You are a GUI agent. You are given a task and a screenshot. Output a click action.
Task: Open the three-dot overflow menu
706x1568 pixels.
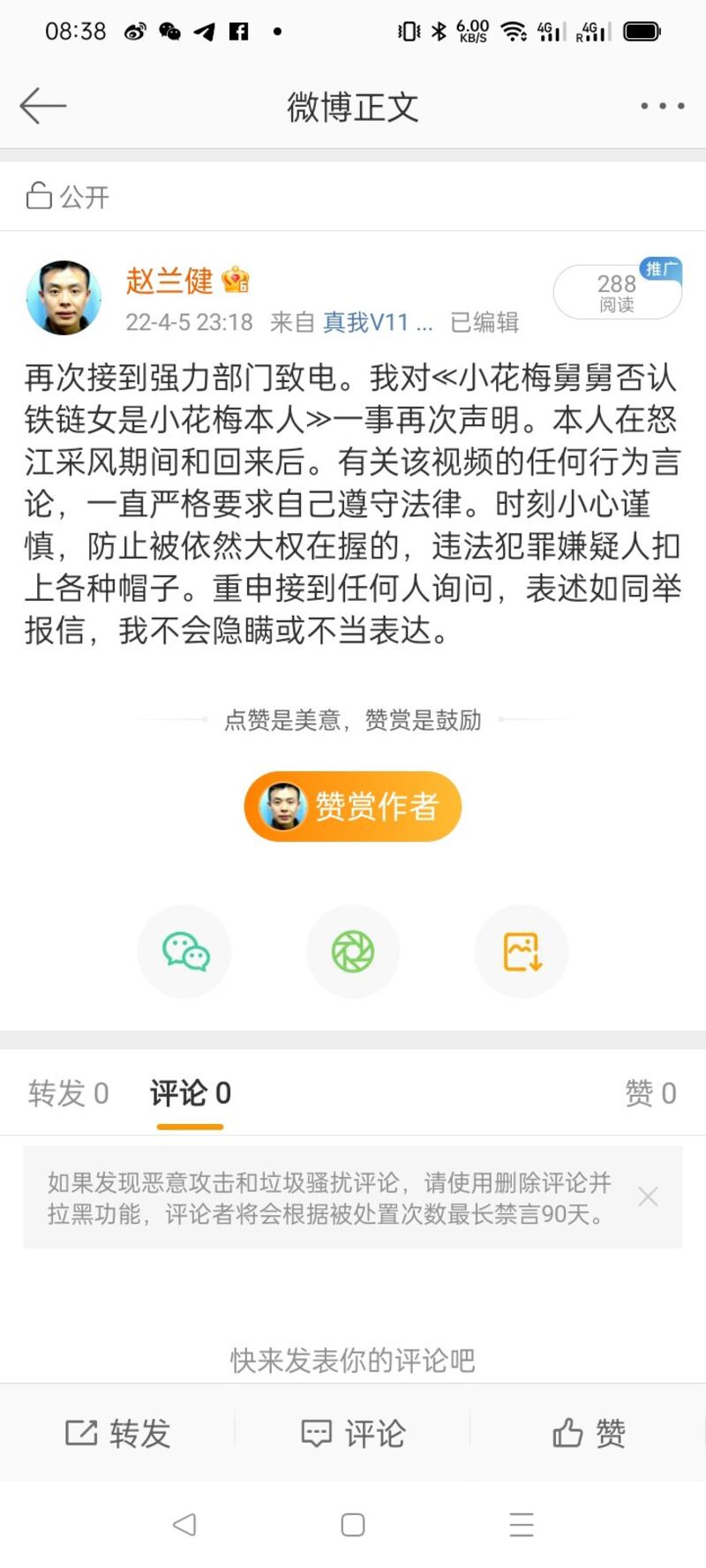[662, 106]
